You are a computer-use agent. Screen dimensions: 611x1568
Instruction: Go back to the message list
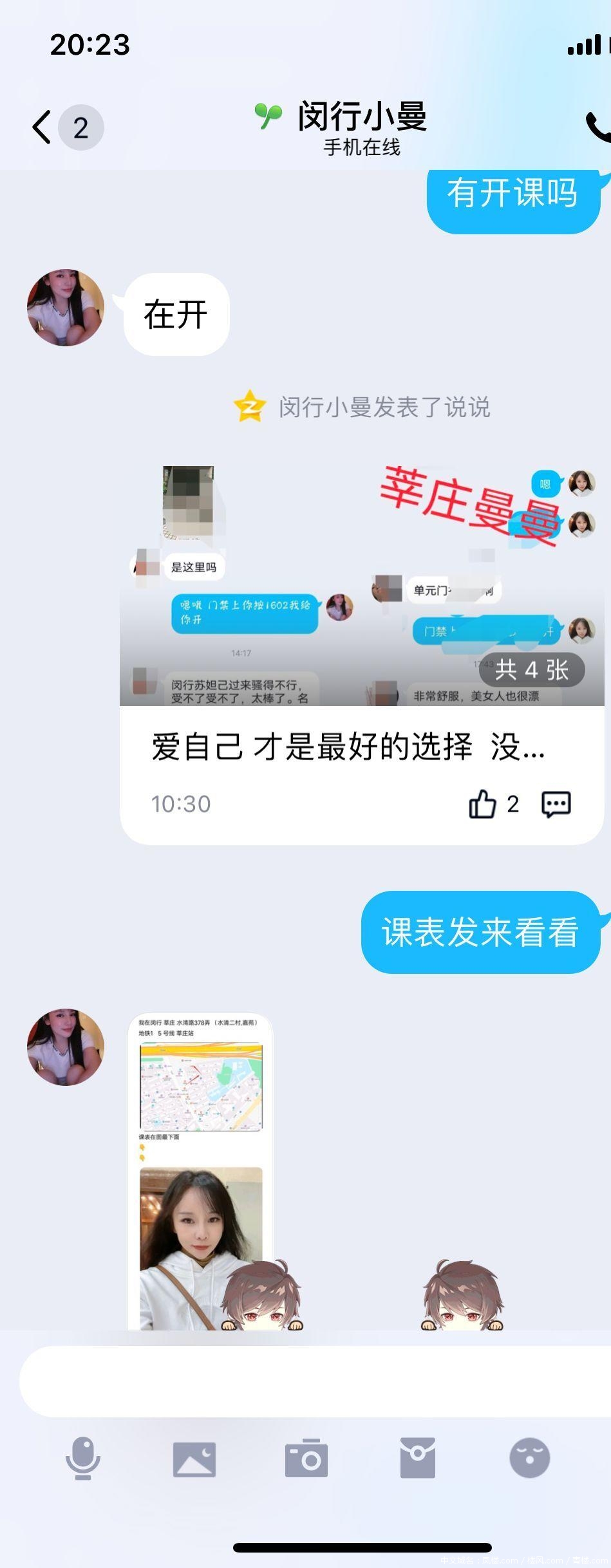(42, 127)
